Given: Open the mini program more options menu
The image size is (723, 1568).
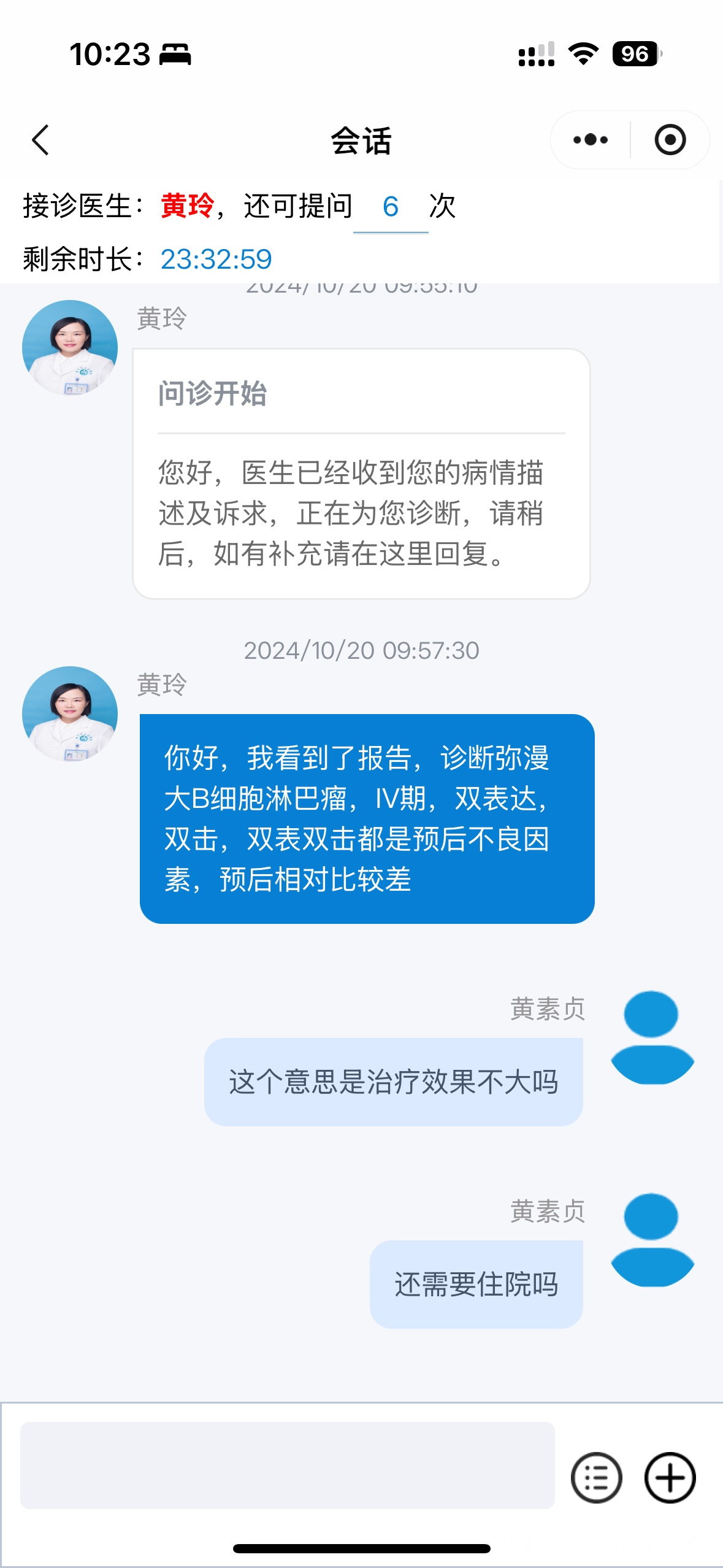Looking at the screenshot, I should pos(590,140).
